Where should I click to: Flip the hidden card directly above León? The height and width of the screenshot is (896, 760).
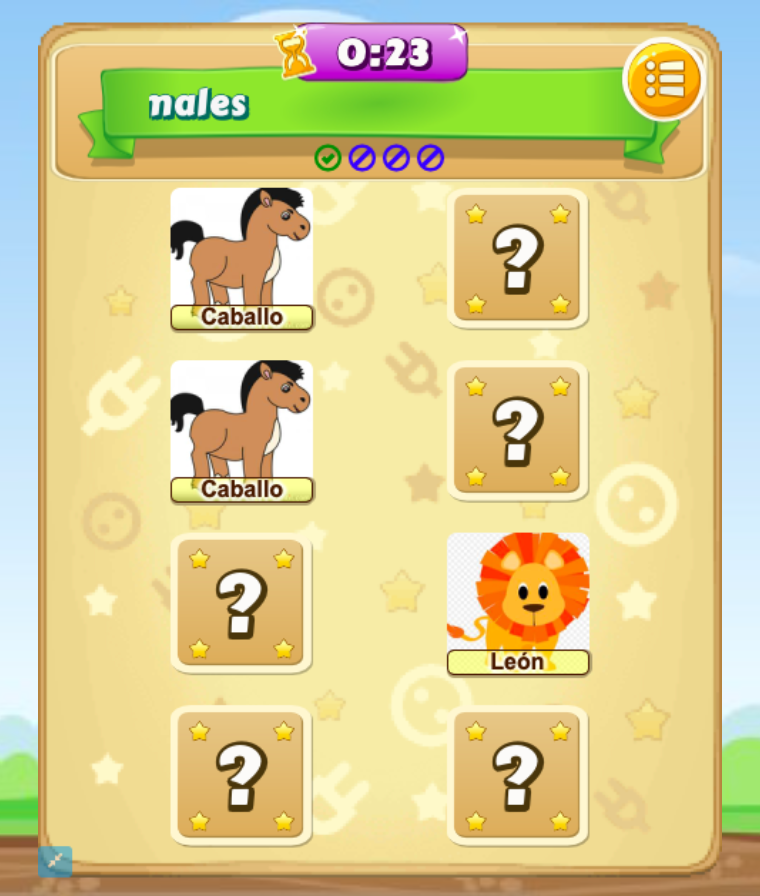point(517,431)
